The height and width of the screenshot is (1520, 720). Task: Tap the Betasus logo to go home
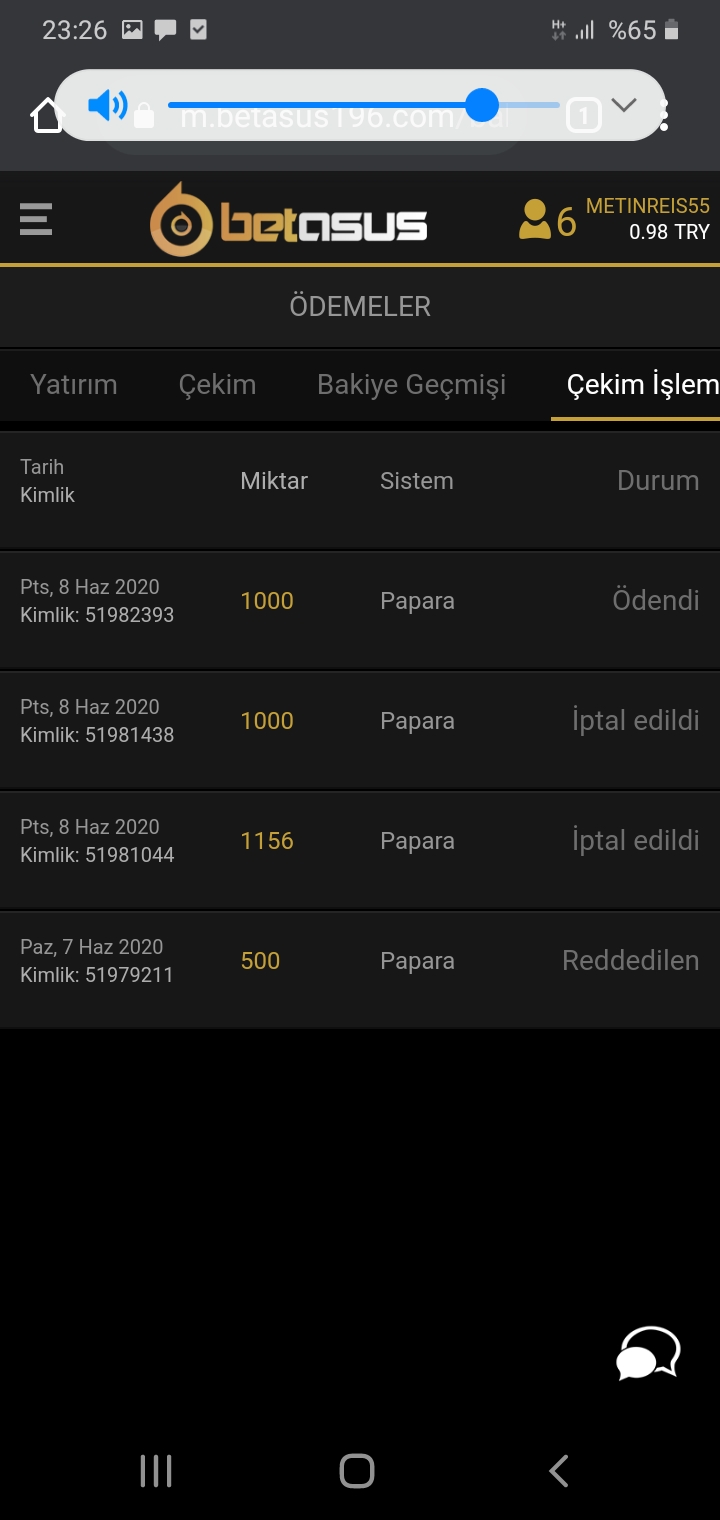tap(289, 220)
